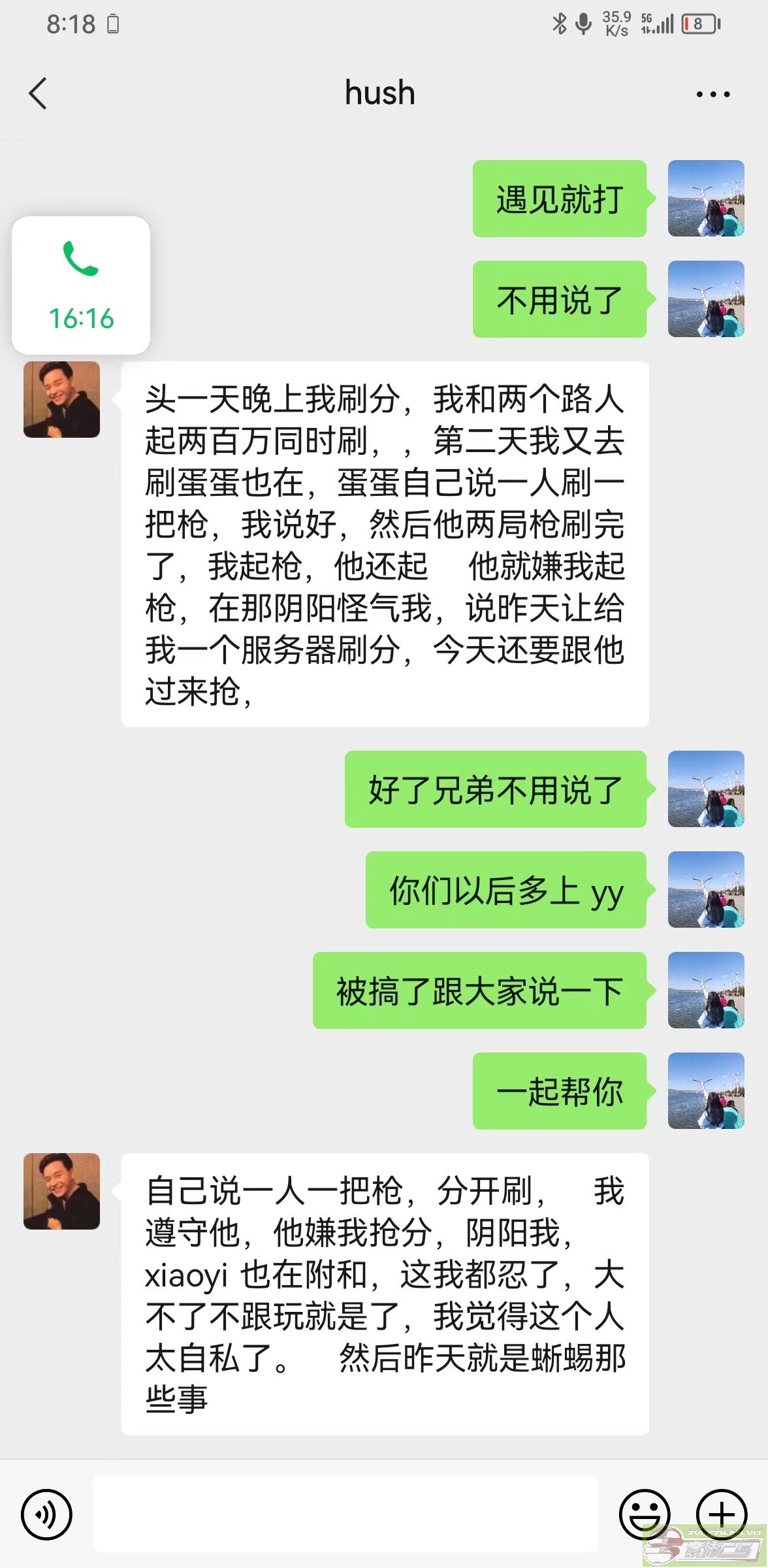The height and width of the screenshot is (1568, 768).
Task: Open the plus attachments menu
Action: 722,1514
